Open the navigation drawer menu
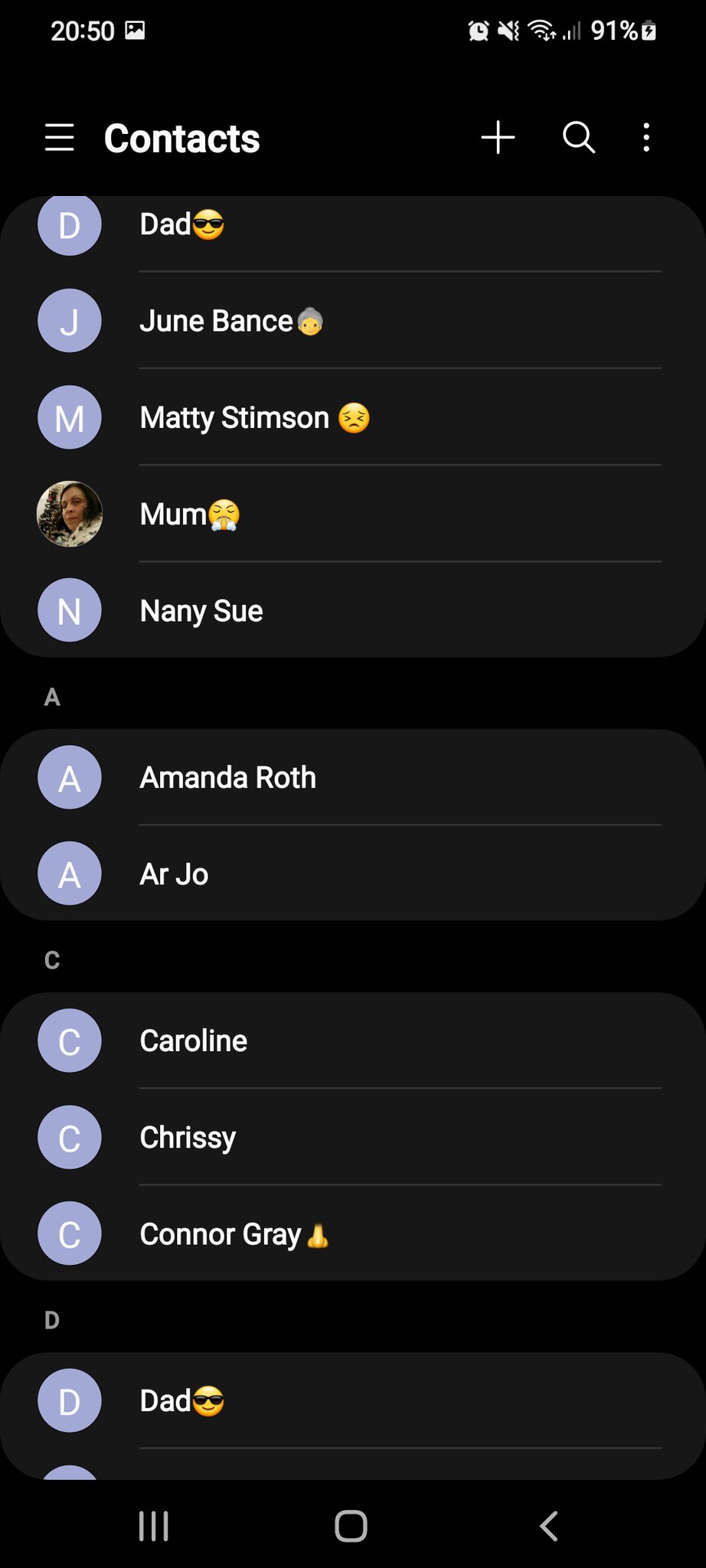Viewport: 706px width, 1568px height. 60,138
